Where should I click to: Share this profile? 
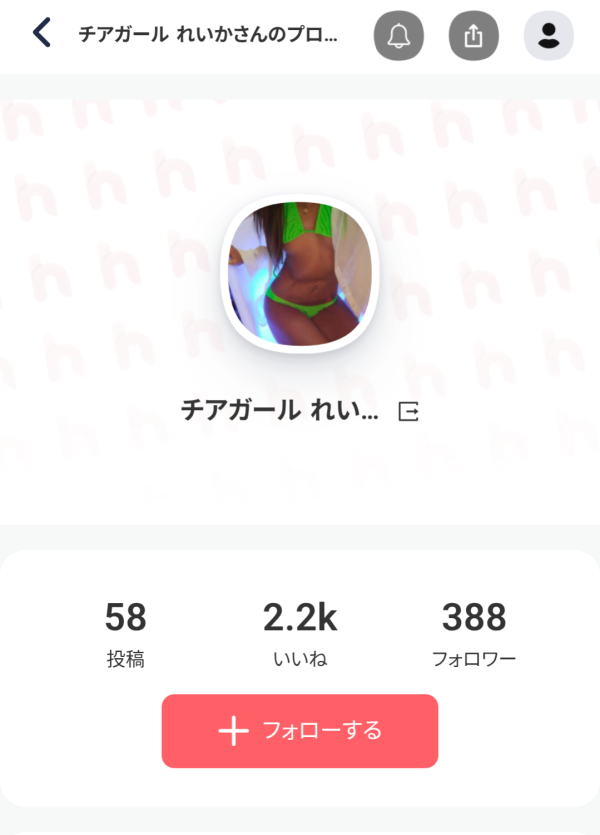click(474, 36)
